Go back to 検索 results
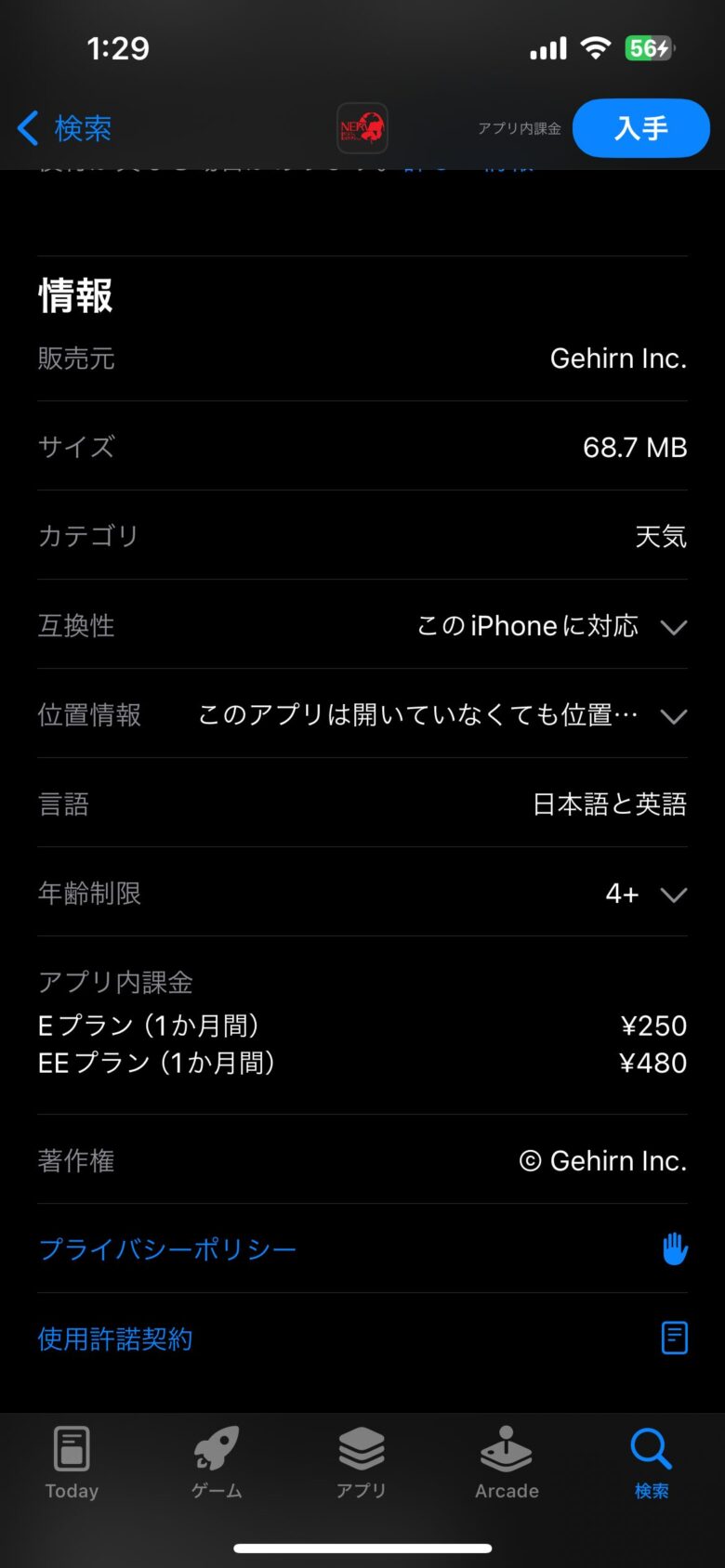This screenshot has width=725, height=1568. (x=65, y=128)
